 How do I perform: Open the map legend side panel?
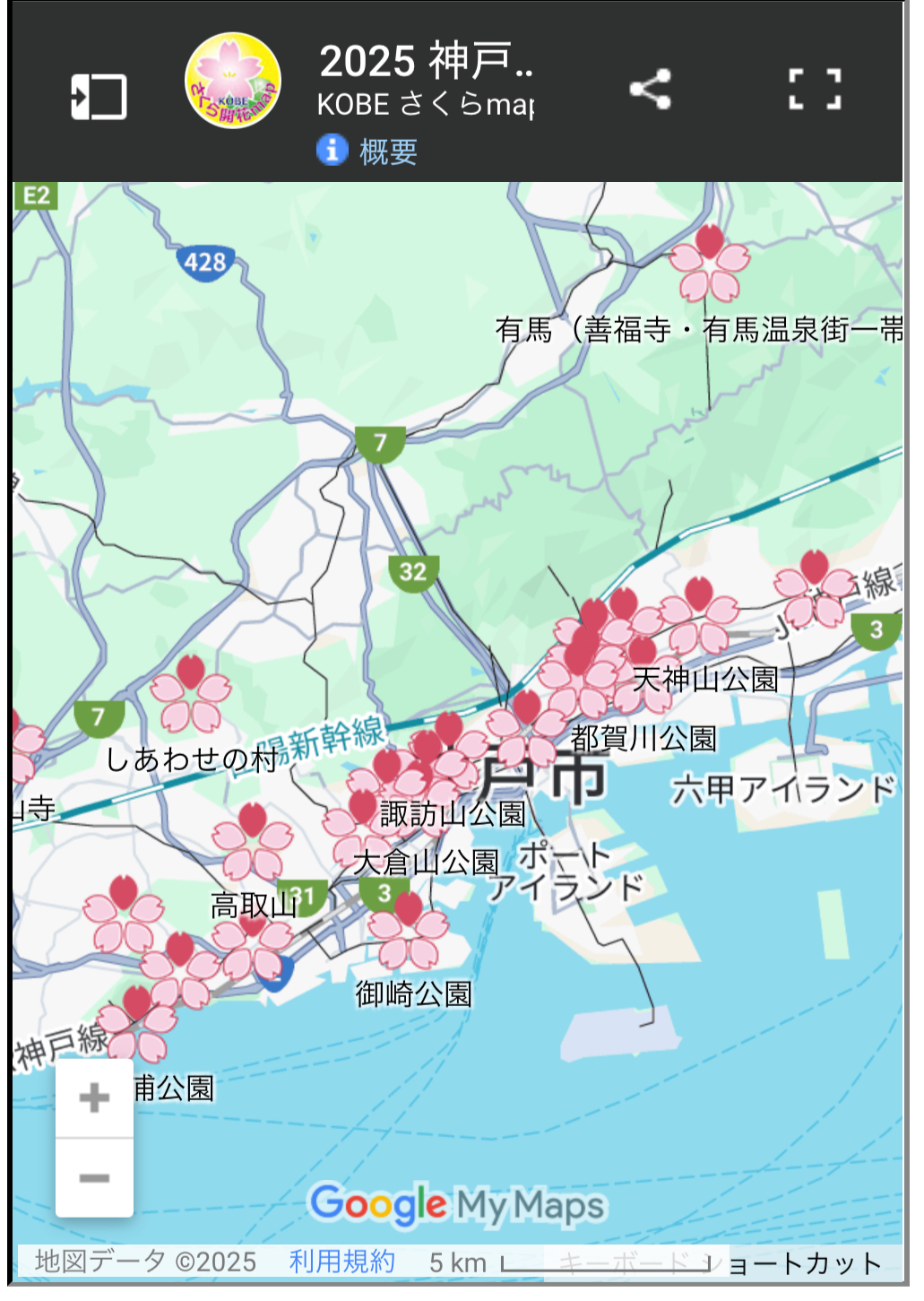[99, 96]
